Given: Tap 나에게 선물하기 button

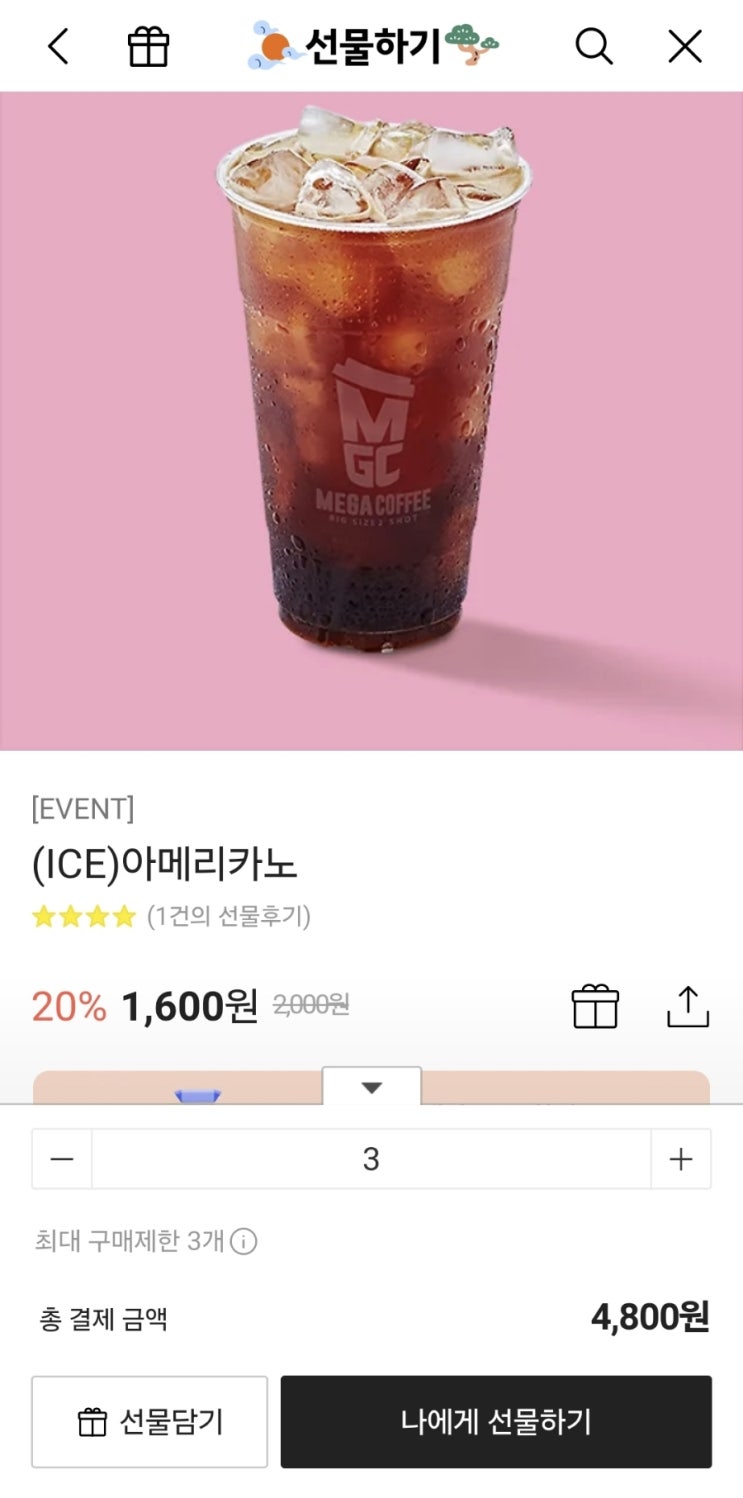Looking at the screenshot, I should point(496,1422).
